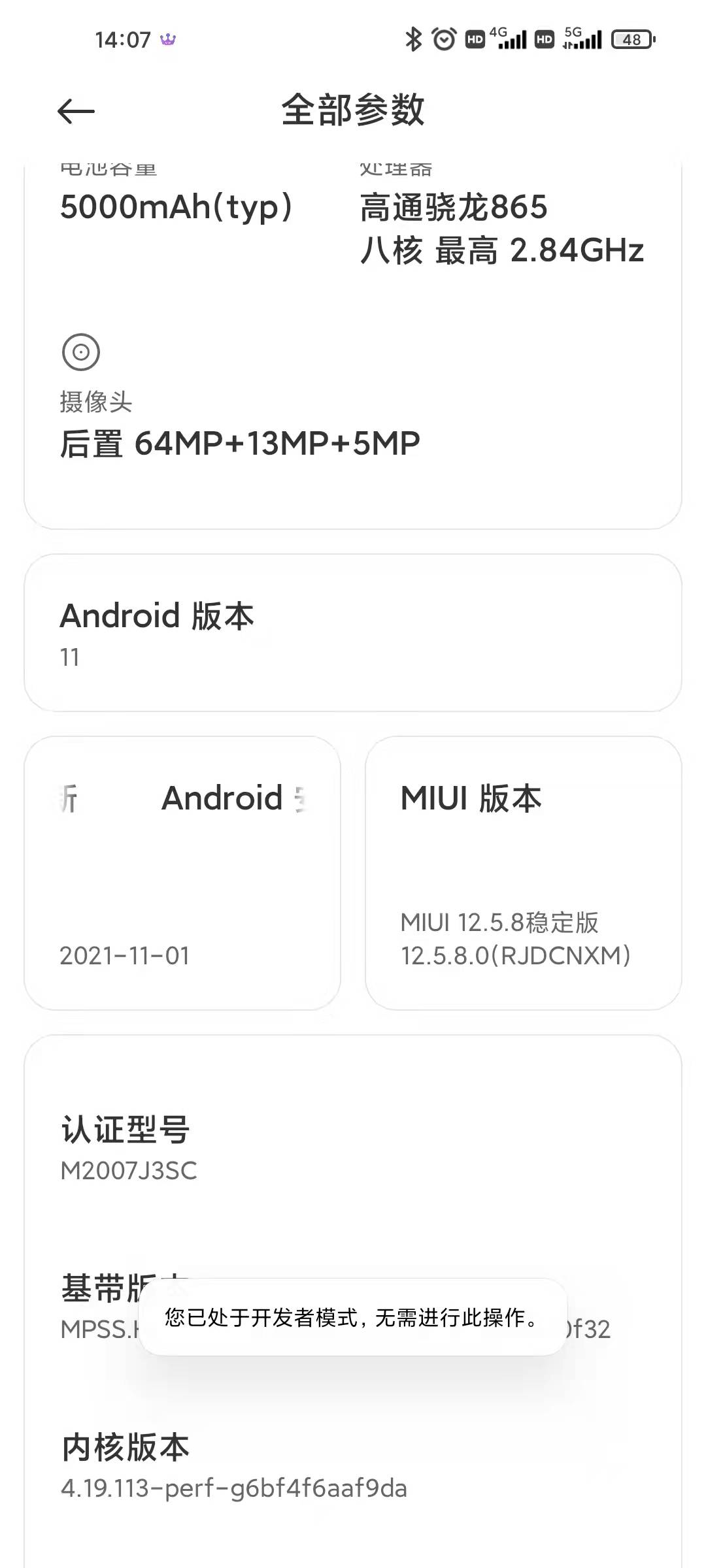706x1568 pixels.
Task: Tap the first HD (VoLTE) status icon
Action: click(x=477, y=39)
